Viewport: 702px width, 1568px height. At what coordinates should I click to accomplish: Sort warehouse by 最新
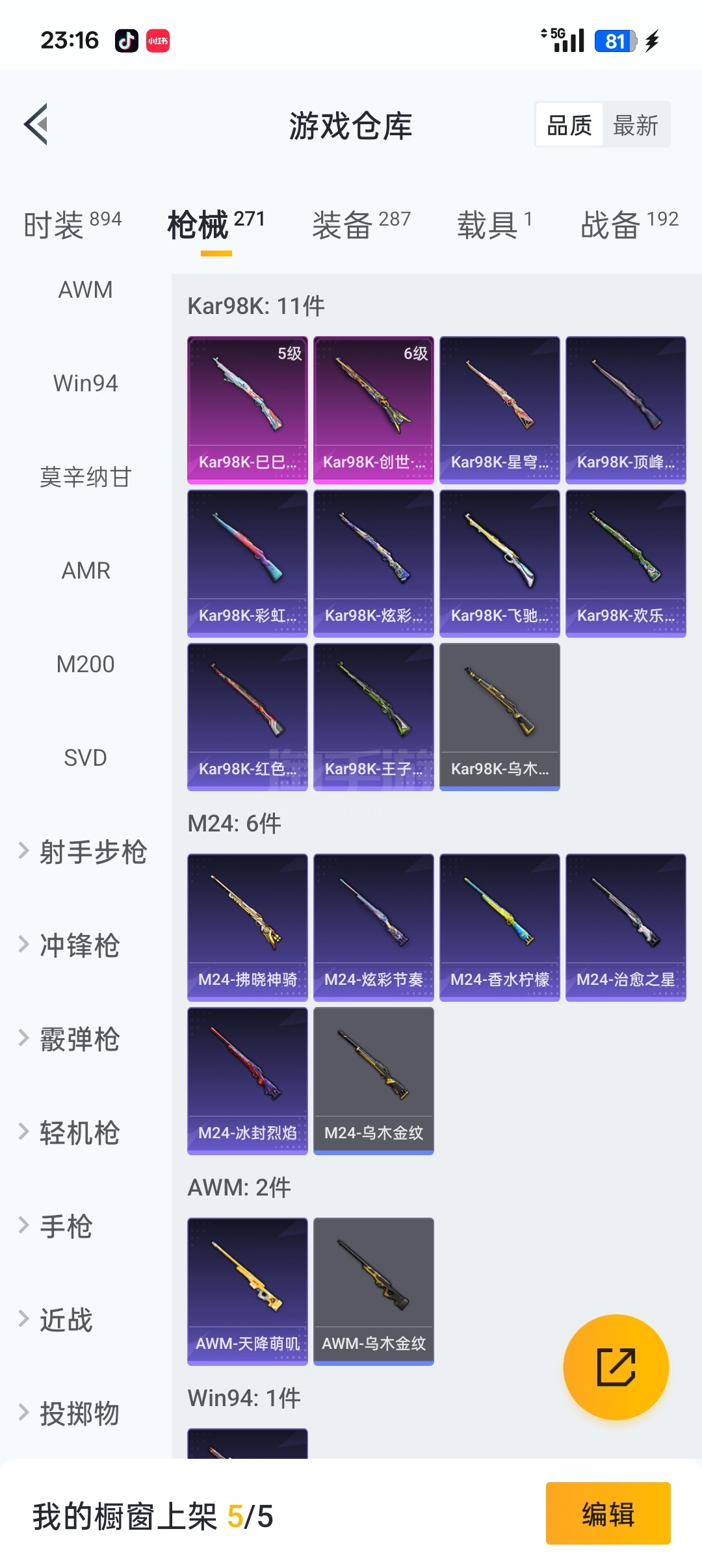tap(635, 125)
